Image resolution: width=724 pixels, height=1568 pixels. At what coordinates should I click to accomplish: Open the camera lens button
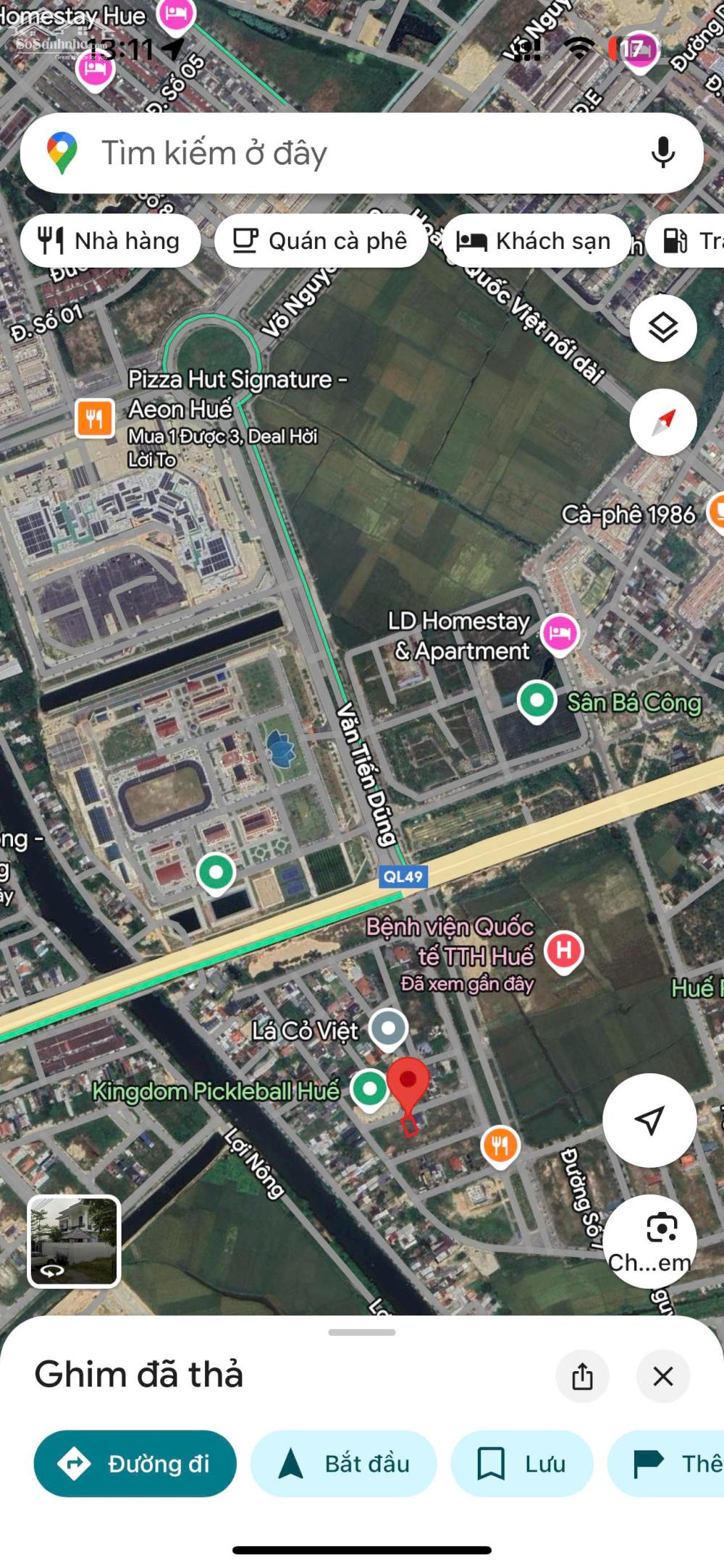click(x=649, y=1241)
